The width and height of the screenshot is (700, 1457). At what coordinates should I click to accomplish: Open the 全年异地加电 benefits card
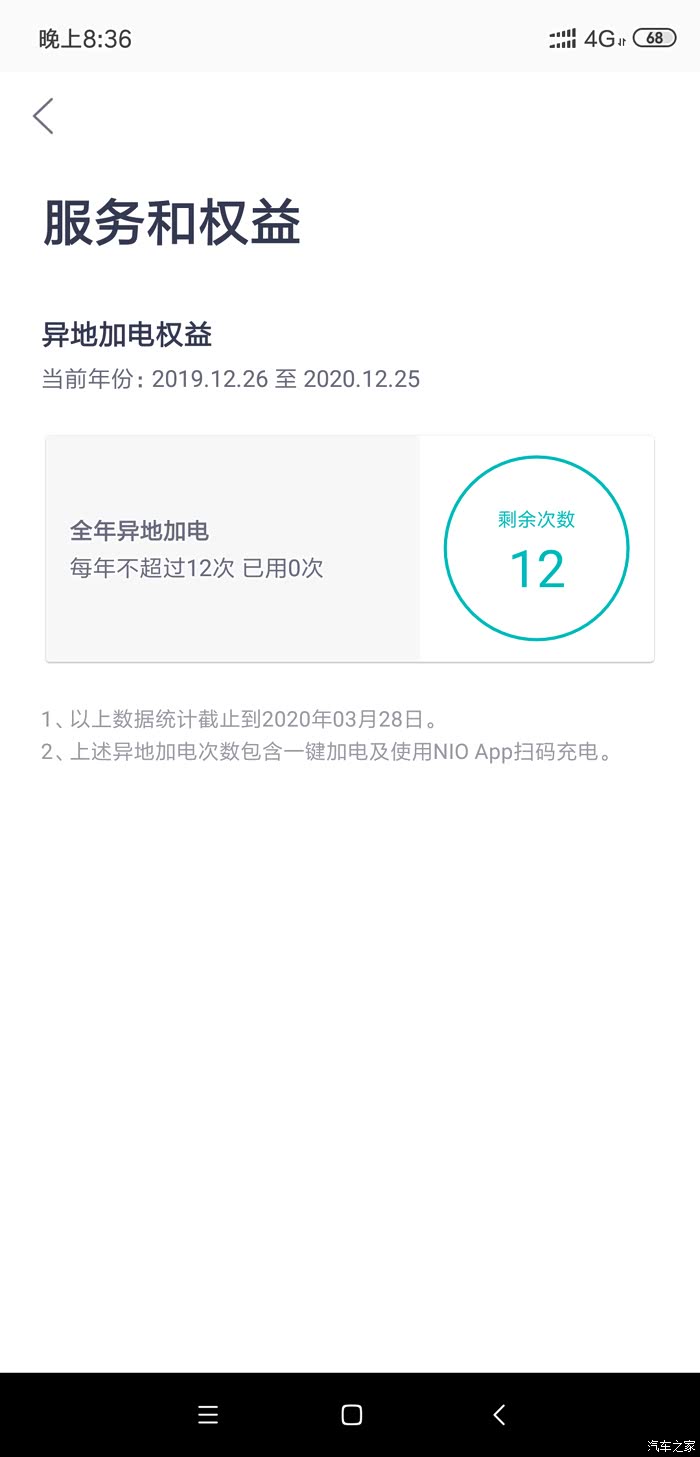tap(350, 548)
